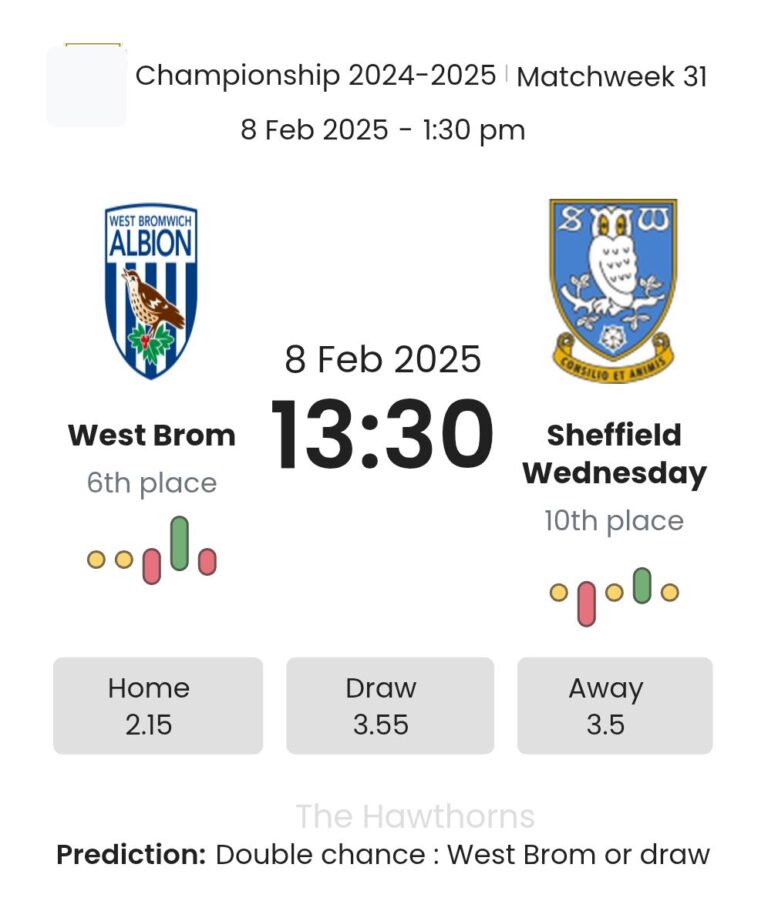
Task: Click the first yellow draw dot for West Brom
Action: pyautogui.click(x=95, y=556)
